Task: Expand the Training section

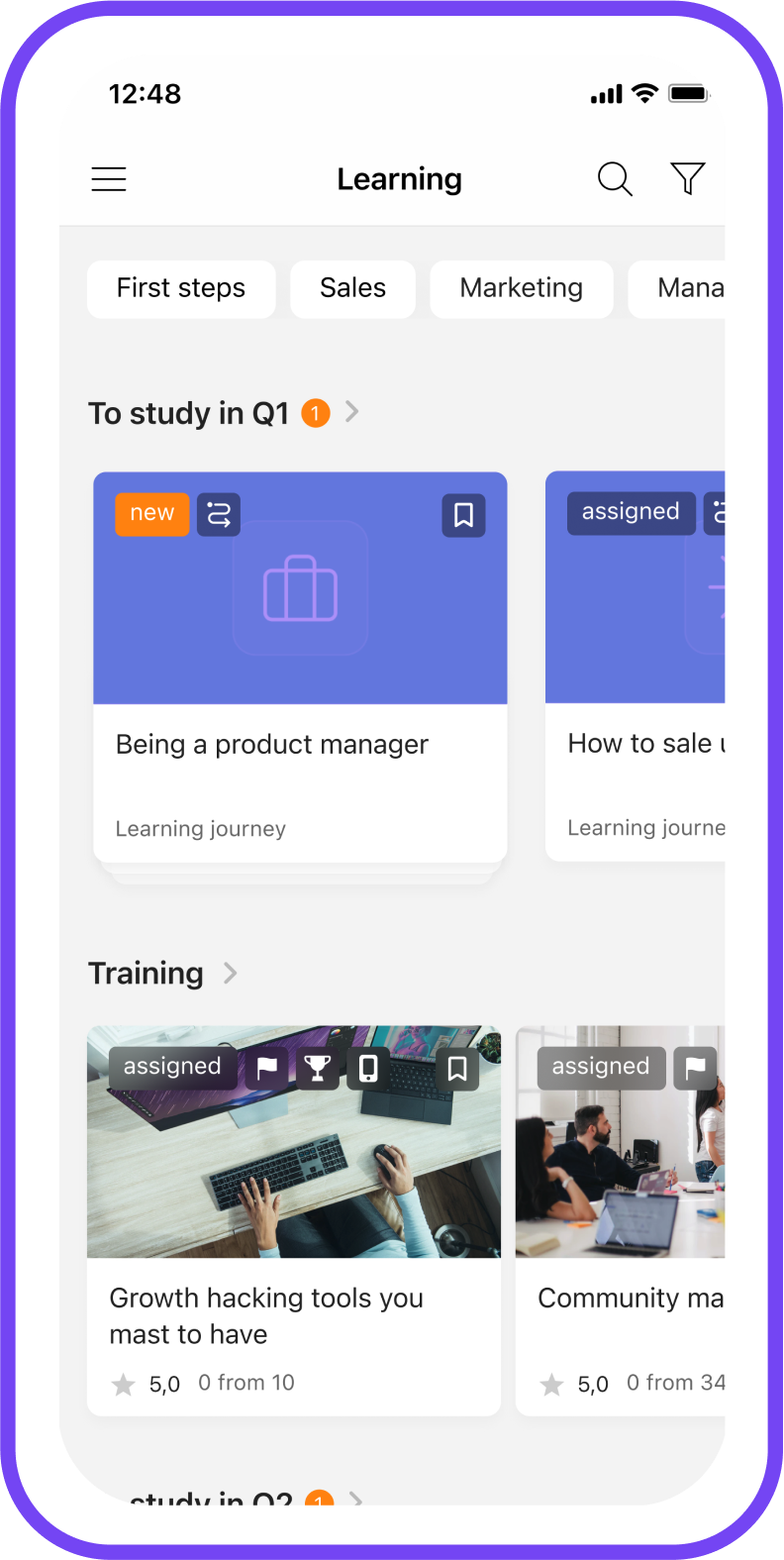Action: tap(230, 974)
